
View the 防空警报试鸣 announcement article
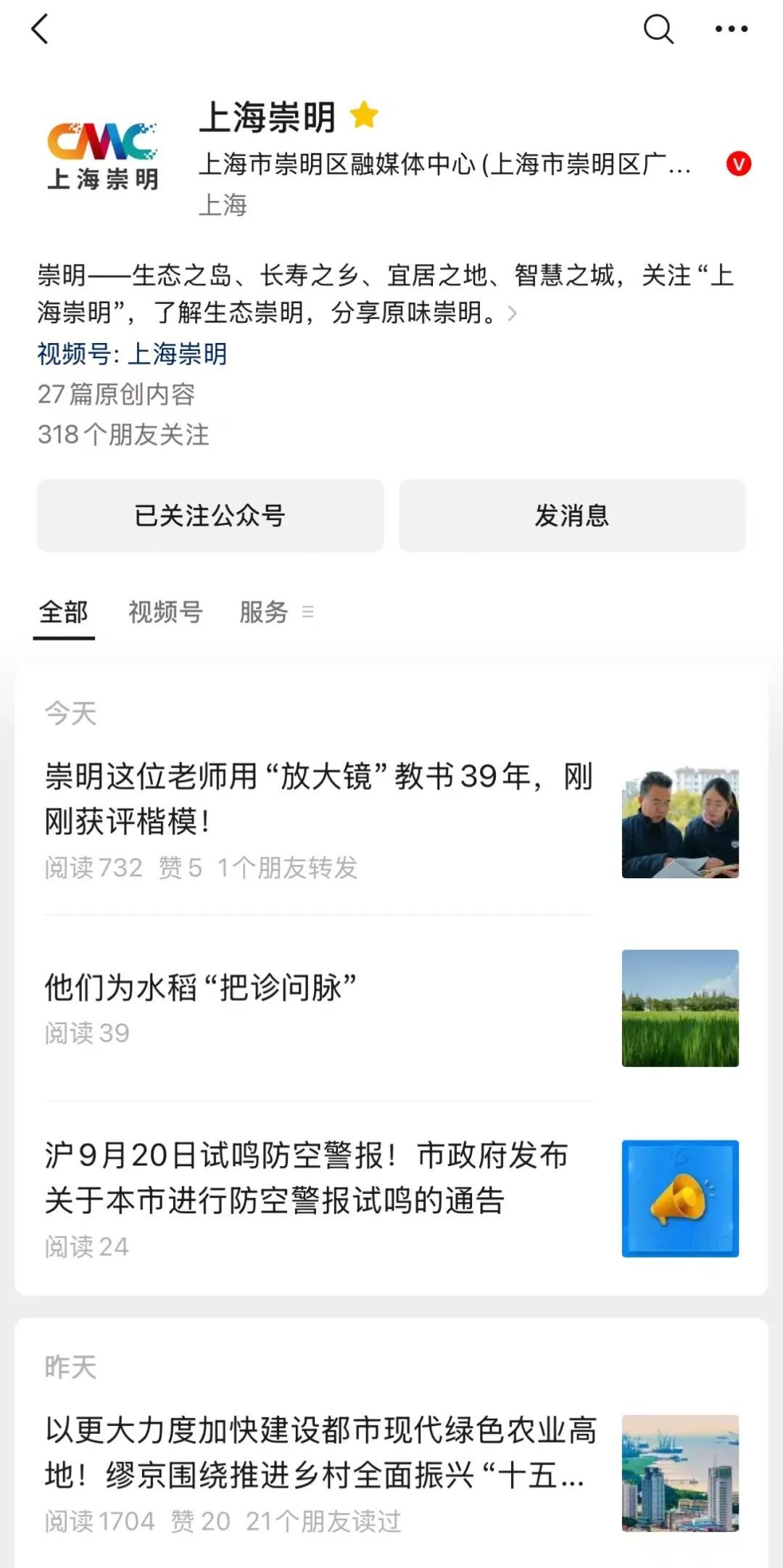(306, 1178)
